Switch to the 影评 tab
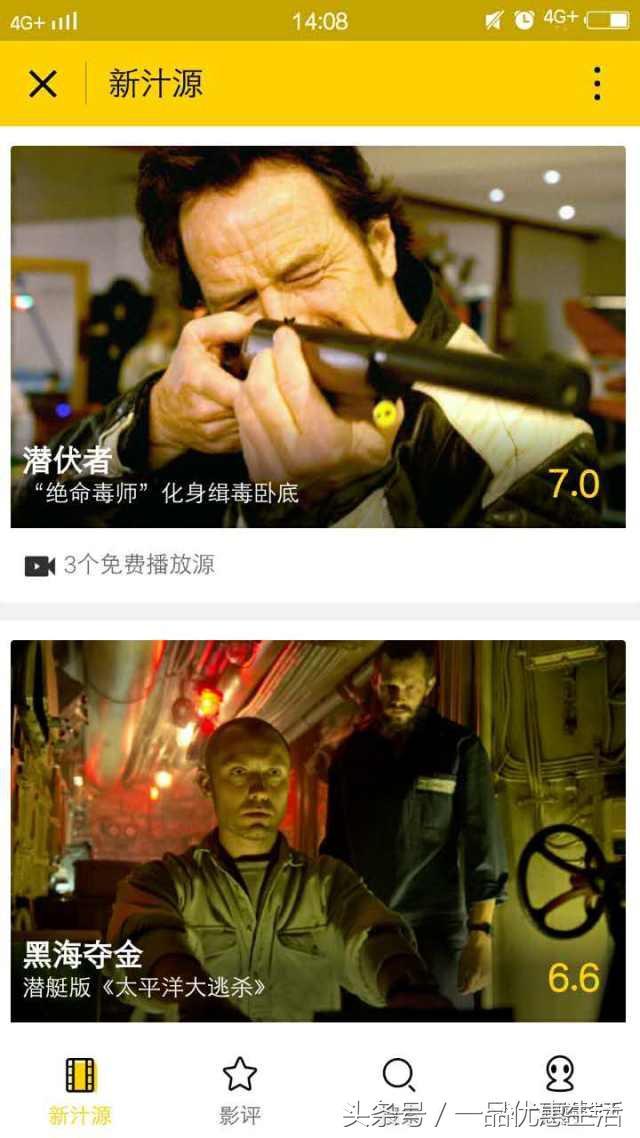The width and height of the screenshot is (640, 1138). coord(240,1091)
